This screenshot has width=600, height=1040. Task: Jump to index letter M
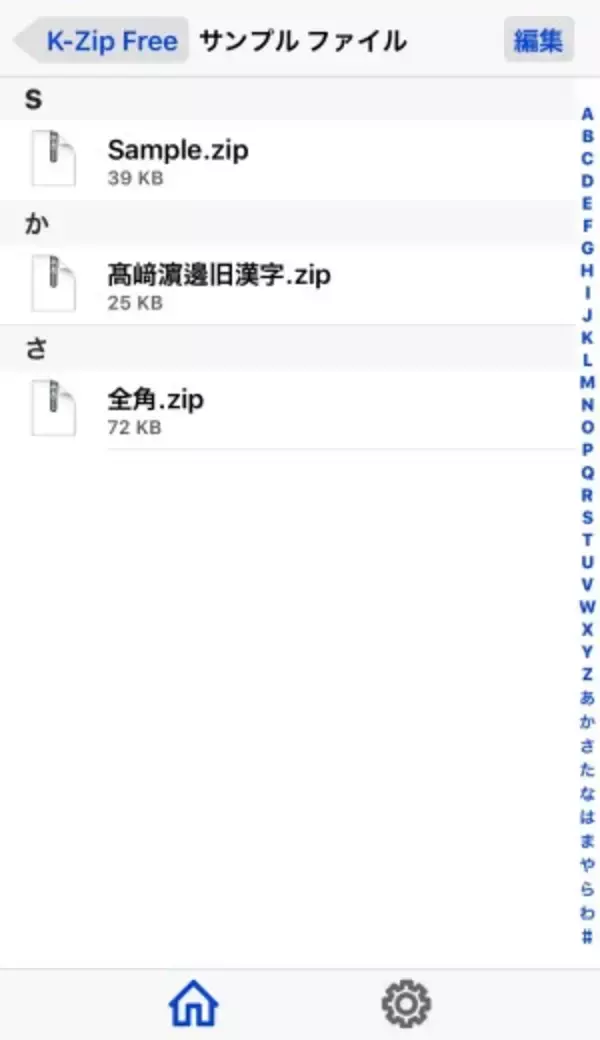tap(587, 382)
